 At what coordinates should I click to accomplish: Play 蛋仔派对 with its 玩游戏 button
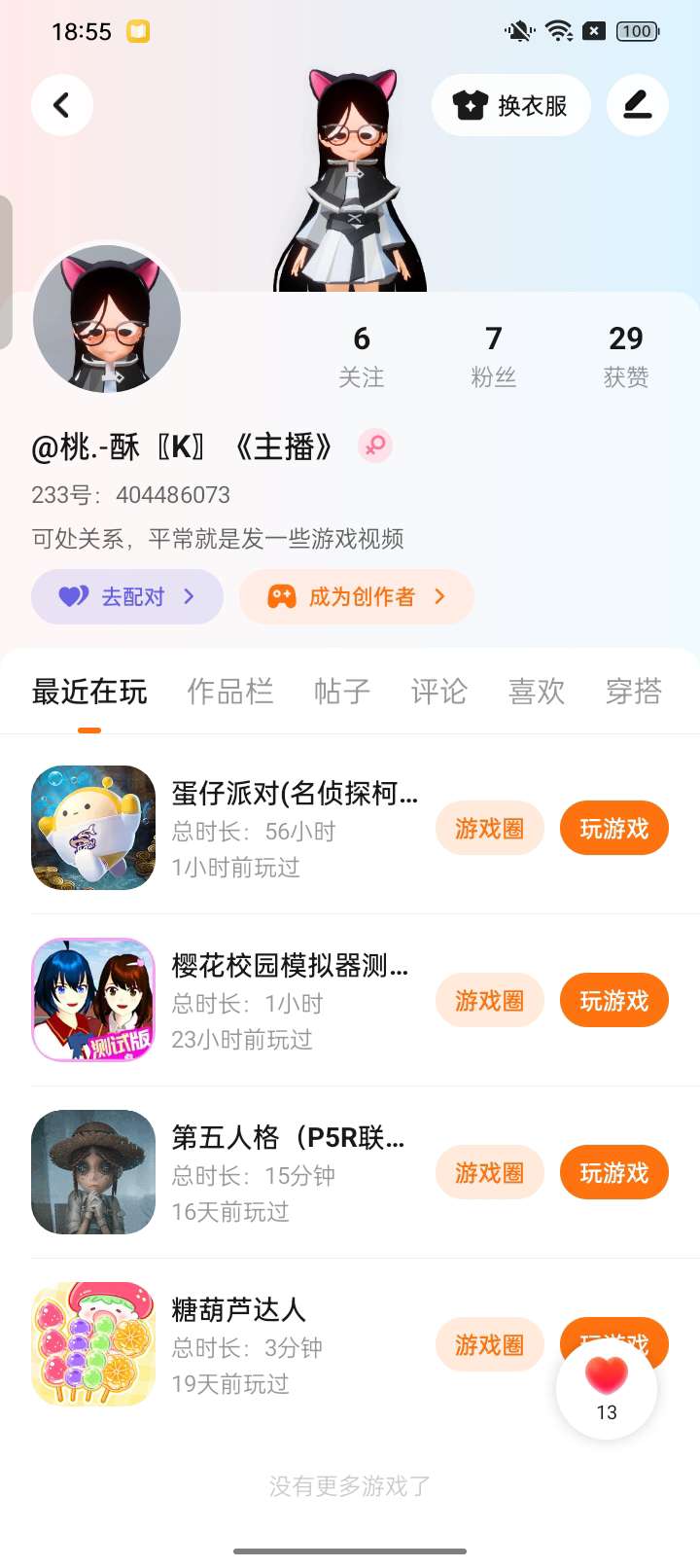click(614, 829)
